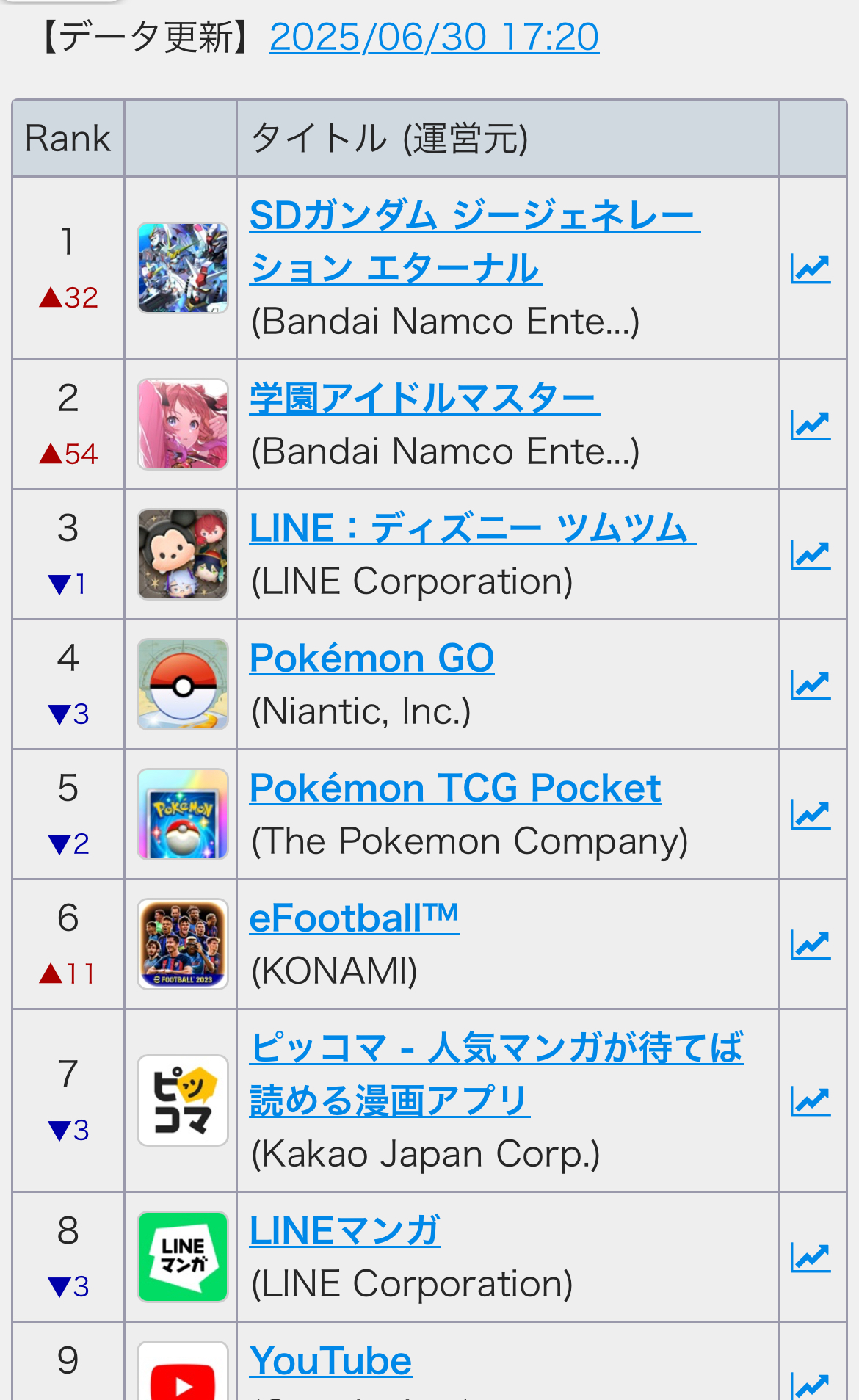Open the LINEマンガ link
859x1400 pixels.
345,1231
